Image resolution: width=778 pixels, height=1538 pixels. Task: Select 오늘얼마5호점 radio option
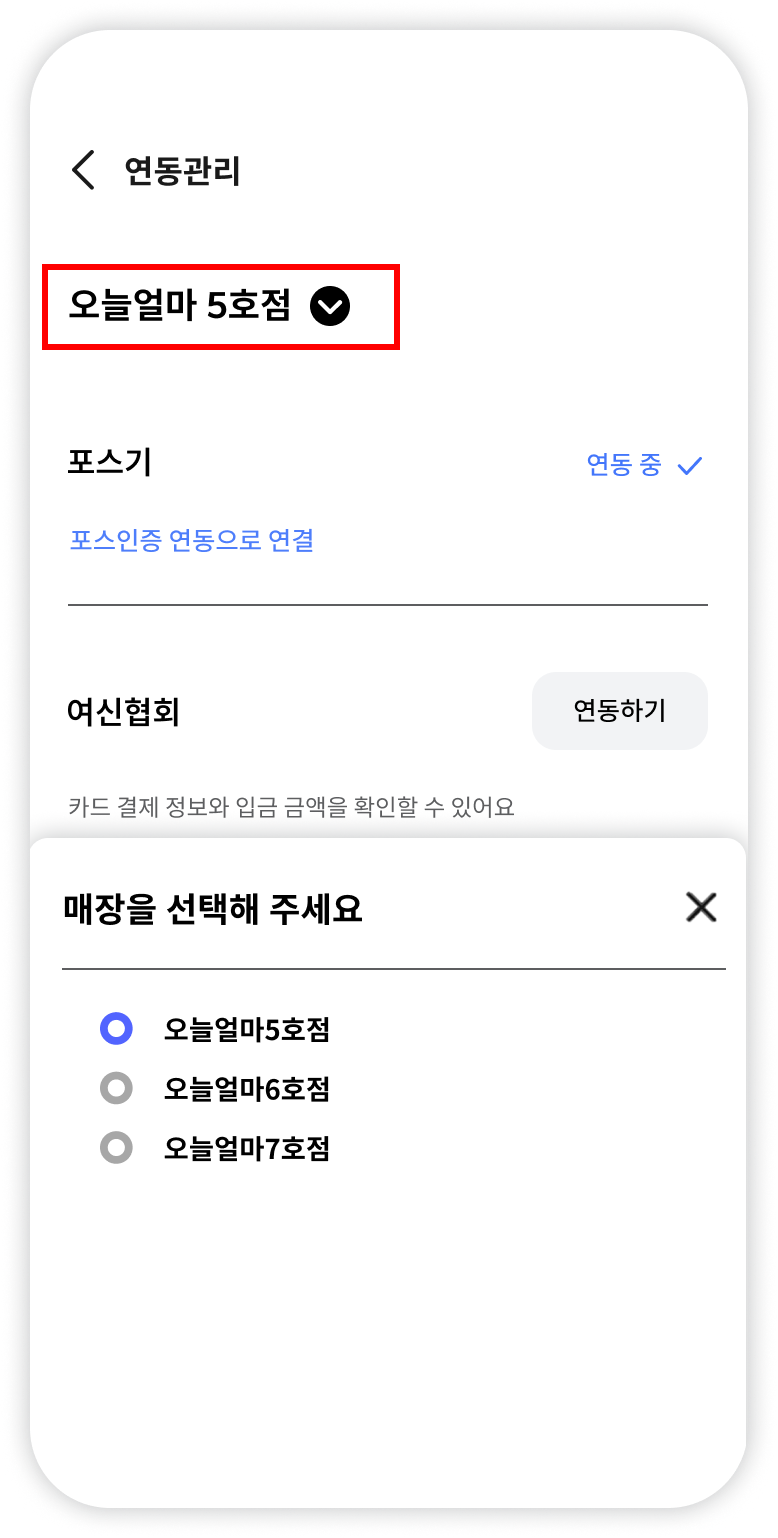[117, 1029]
